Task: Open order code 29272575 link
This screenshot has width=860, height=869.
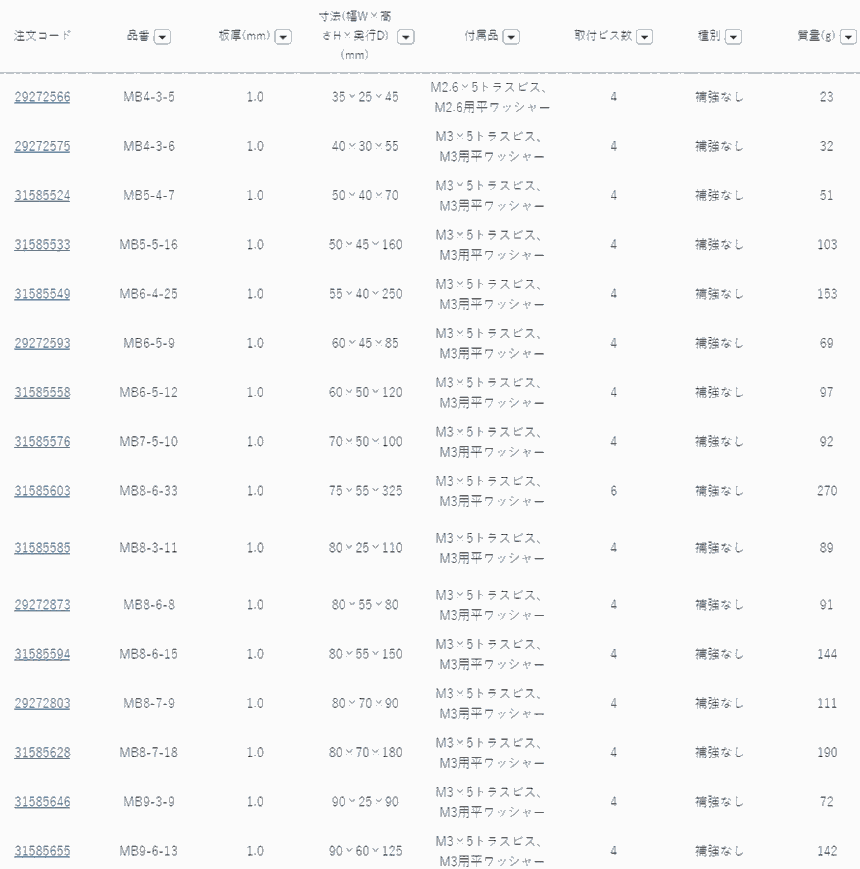Action: (x=42, y=146)
